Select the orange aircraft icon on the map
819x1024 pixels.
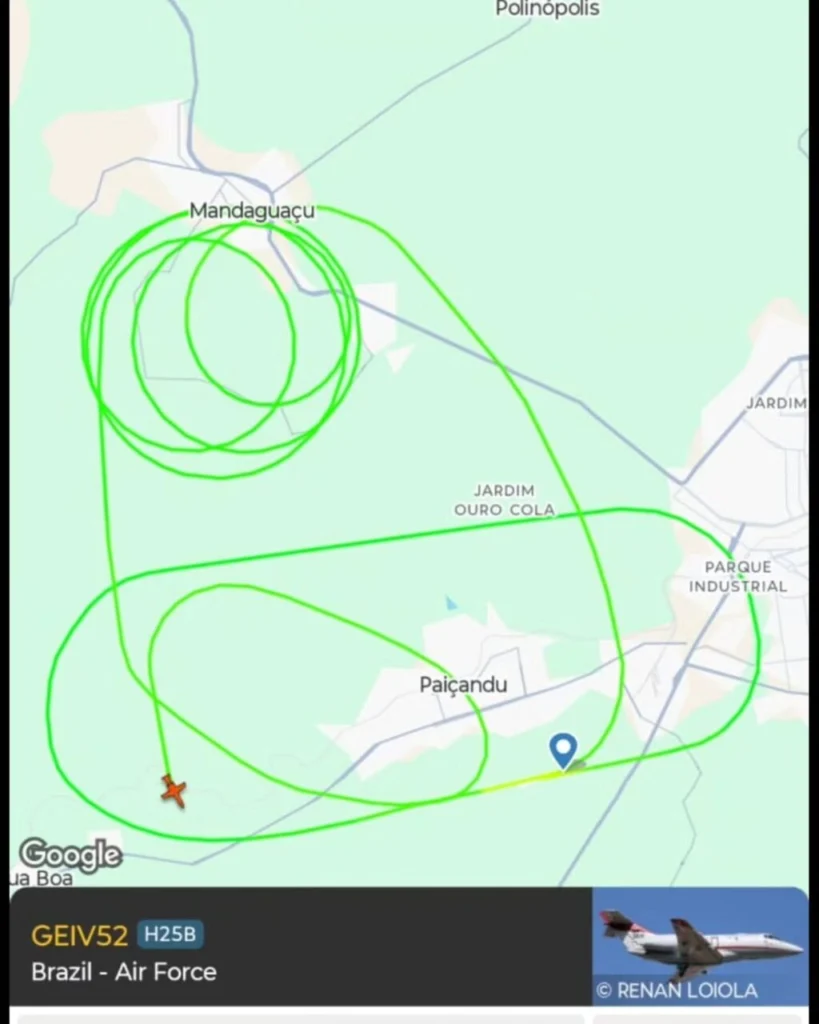pos(174,790)
